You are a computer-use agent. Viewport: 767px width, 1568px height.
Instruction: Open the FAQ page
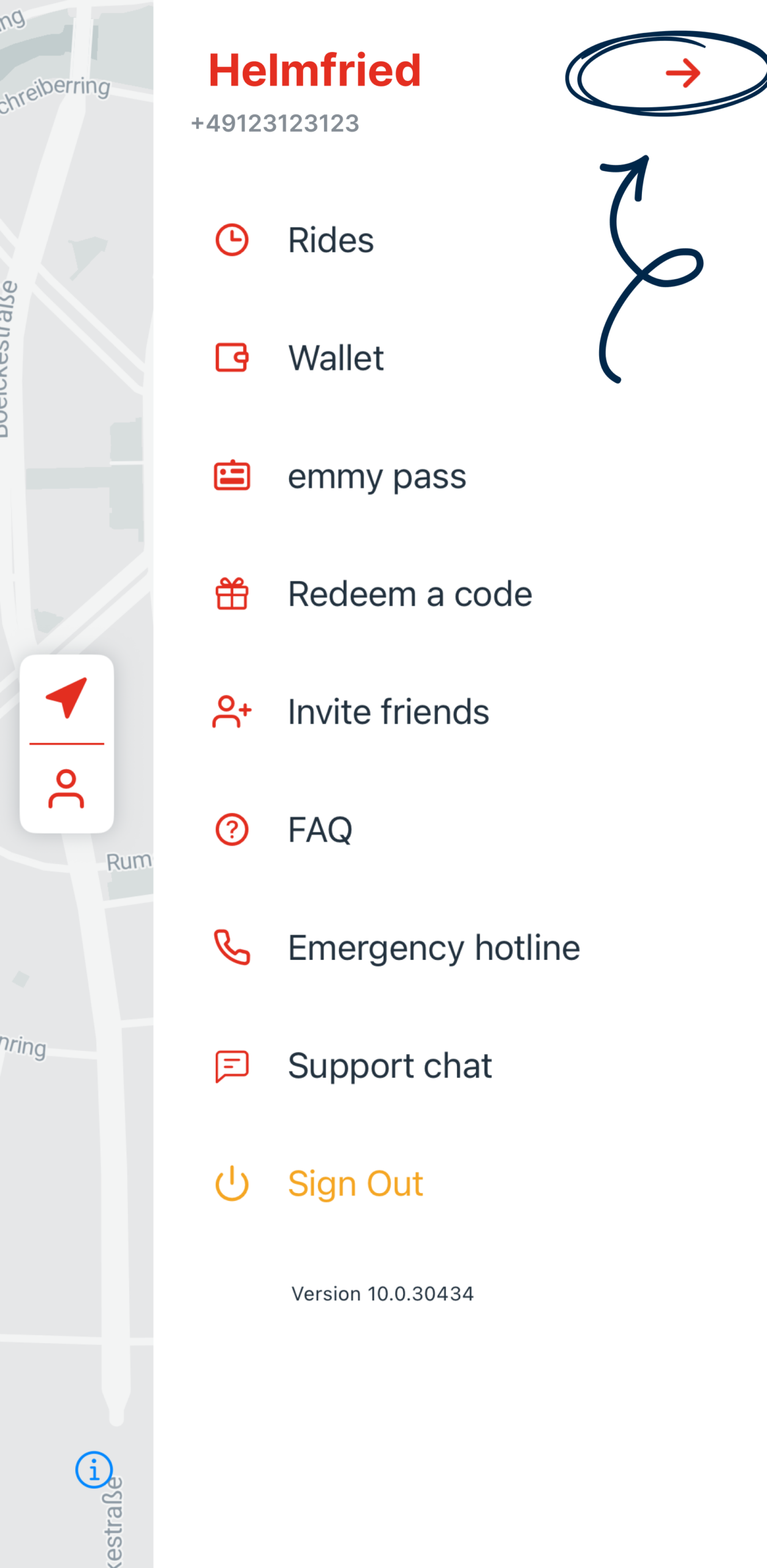click(320, 830)
